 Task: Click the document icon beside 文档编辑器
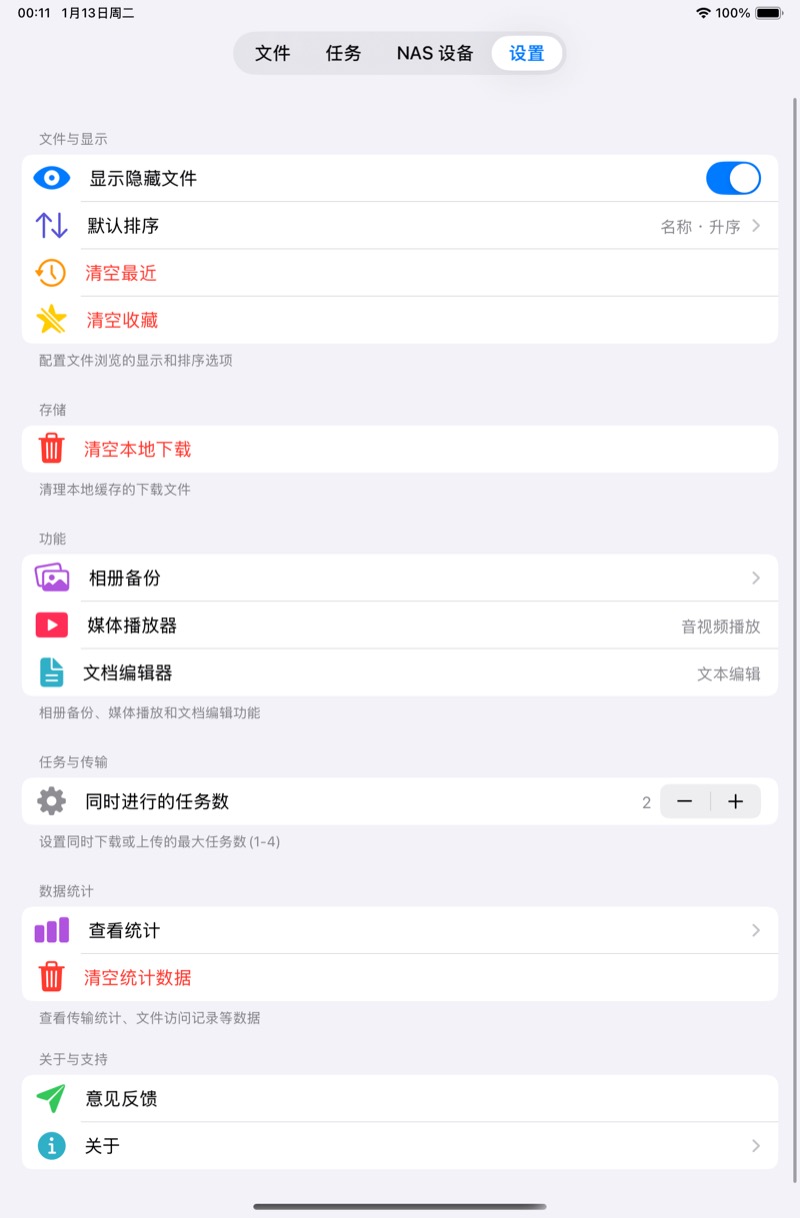51,673
